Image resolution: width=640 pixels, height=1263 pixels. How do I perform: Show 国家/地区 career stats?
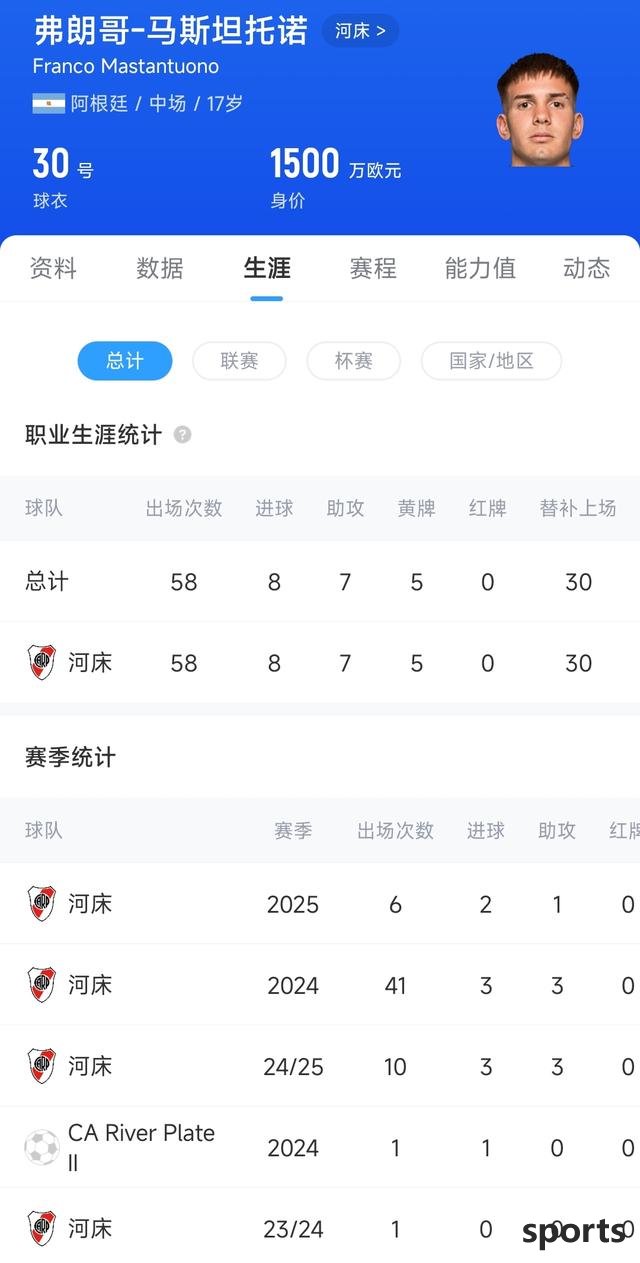[x=491, y=361]
